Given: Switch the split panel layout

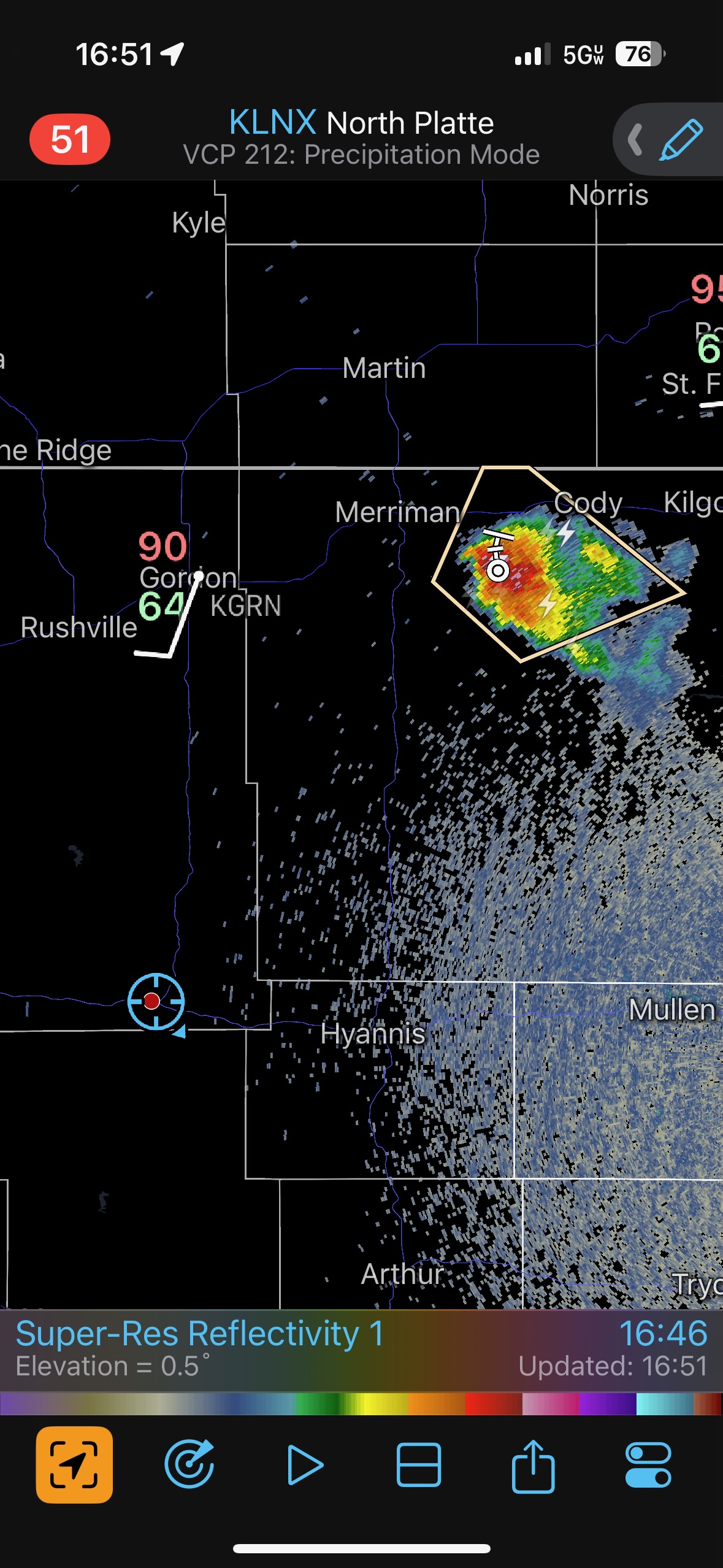Looking at the screenshot, I should (x=419, y=1464).
